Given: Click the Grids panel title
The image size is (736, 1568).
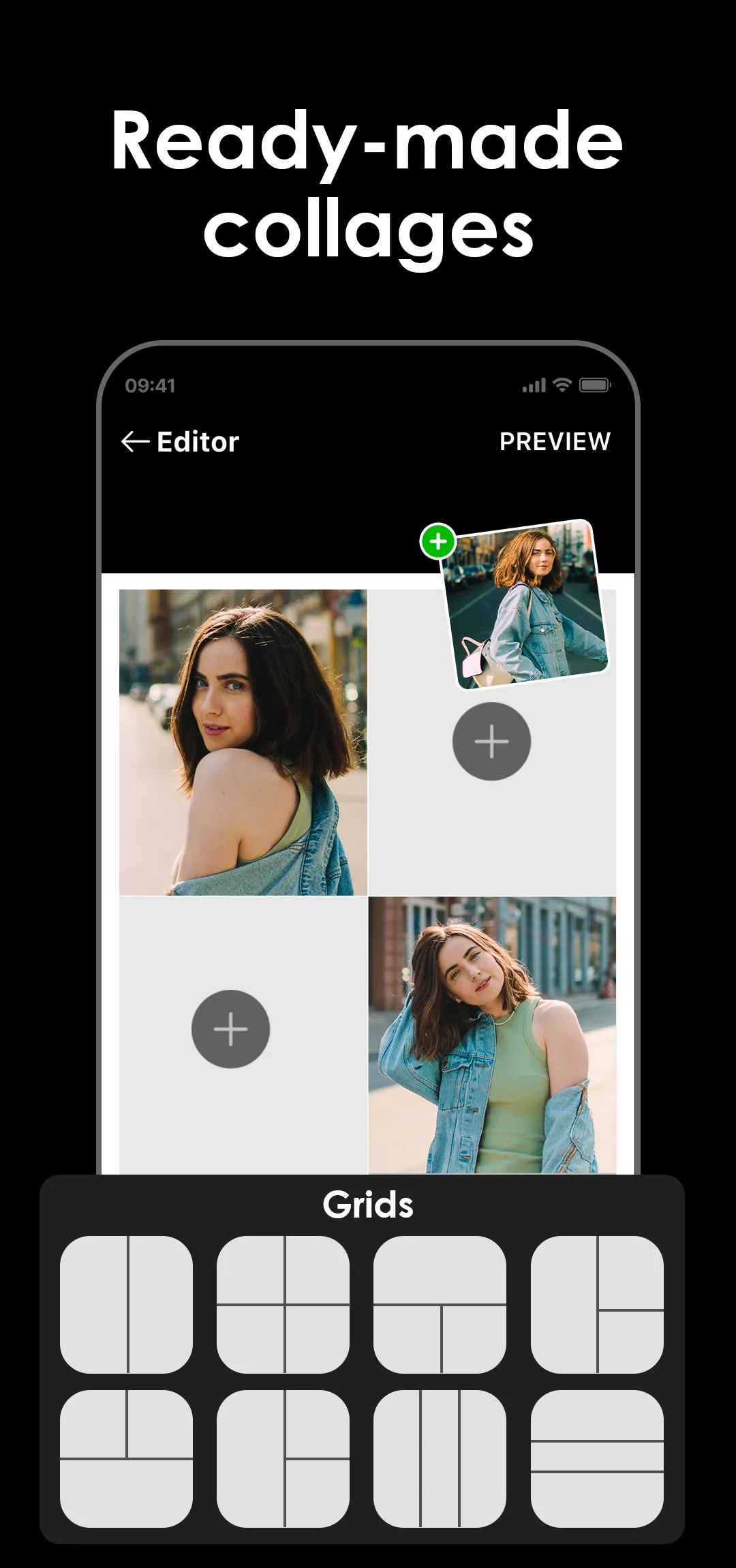Looking at the screenshot, I should pyautogui.click(x=368, y=1203).
